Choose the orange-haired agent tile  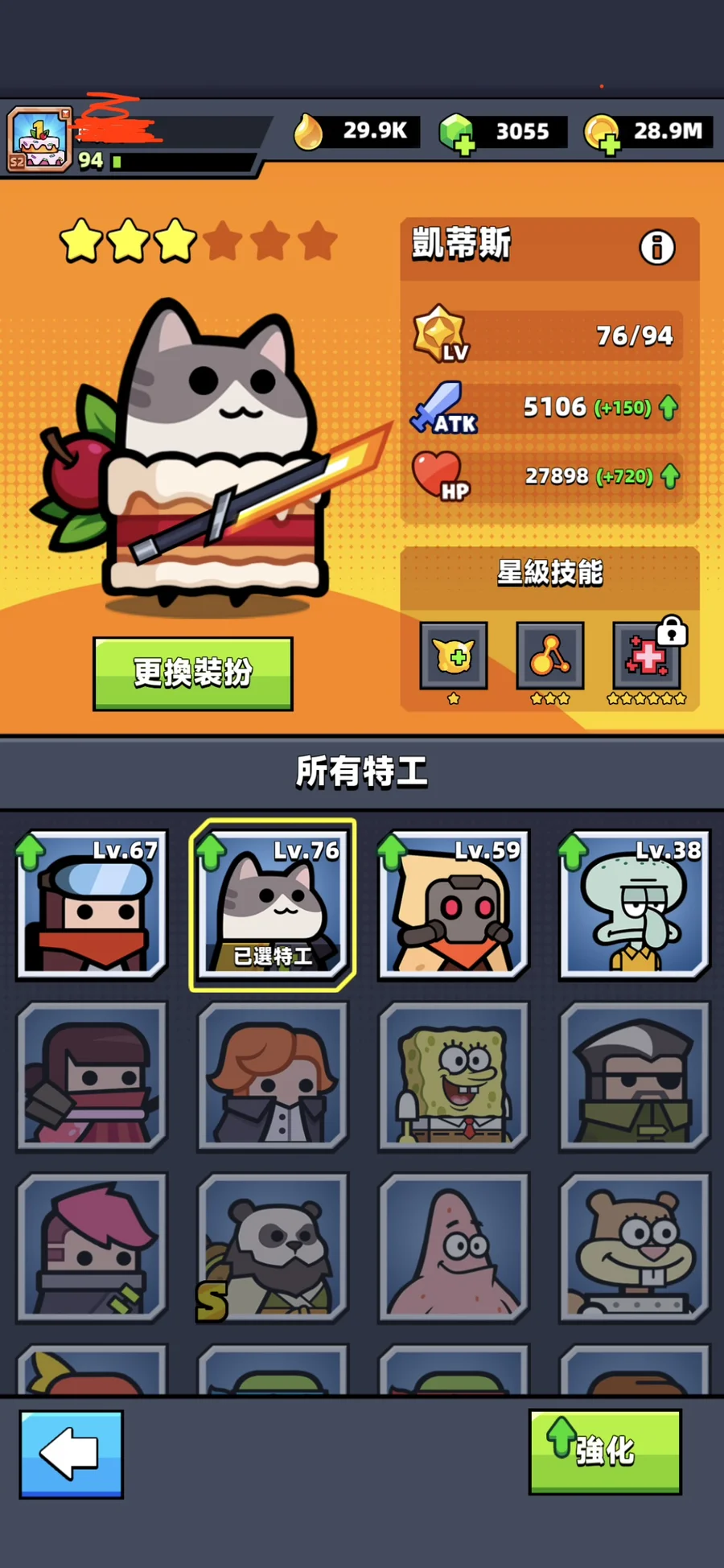[274, 1076]
